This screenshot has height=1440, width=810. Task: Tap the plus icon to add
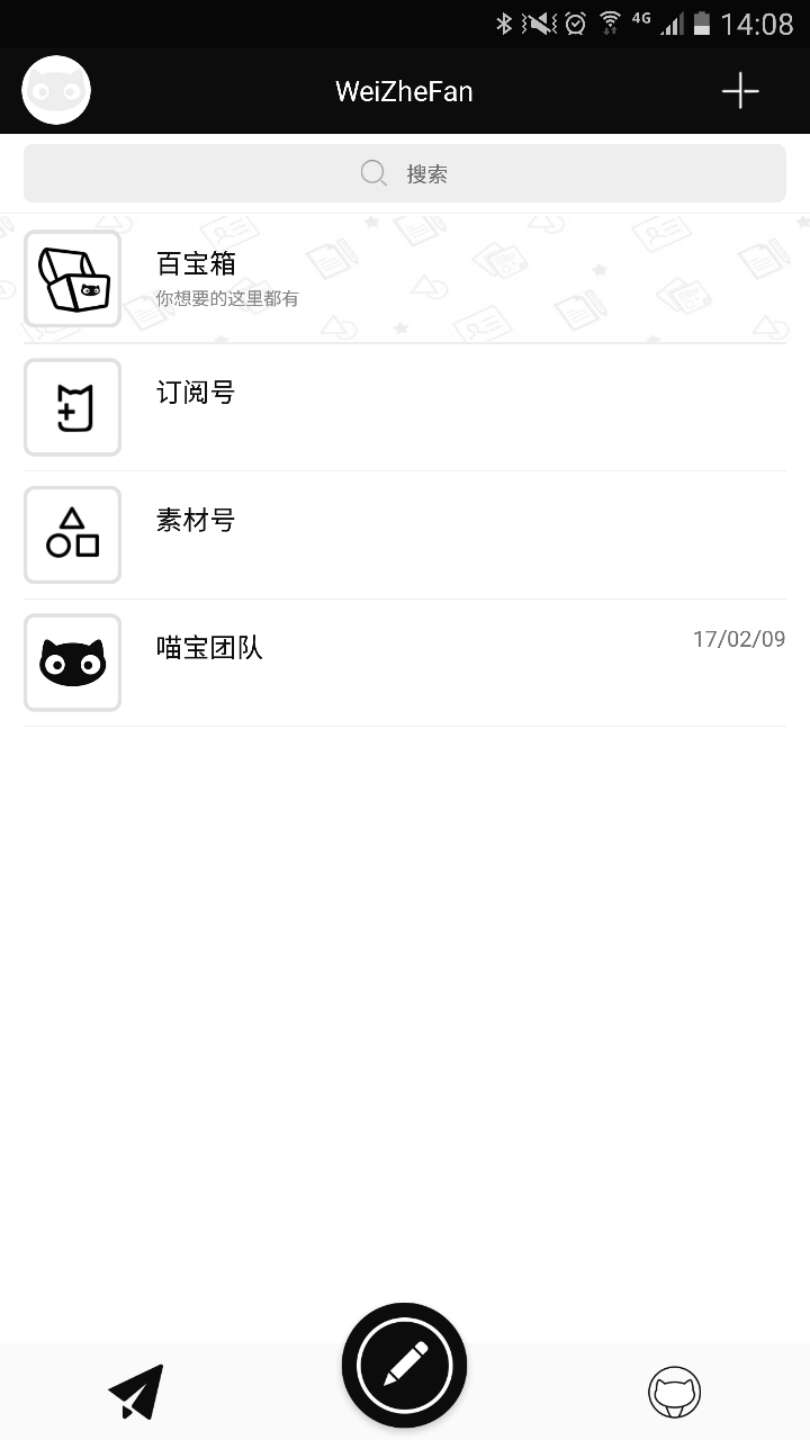[740, 91]
